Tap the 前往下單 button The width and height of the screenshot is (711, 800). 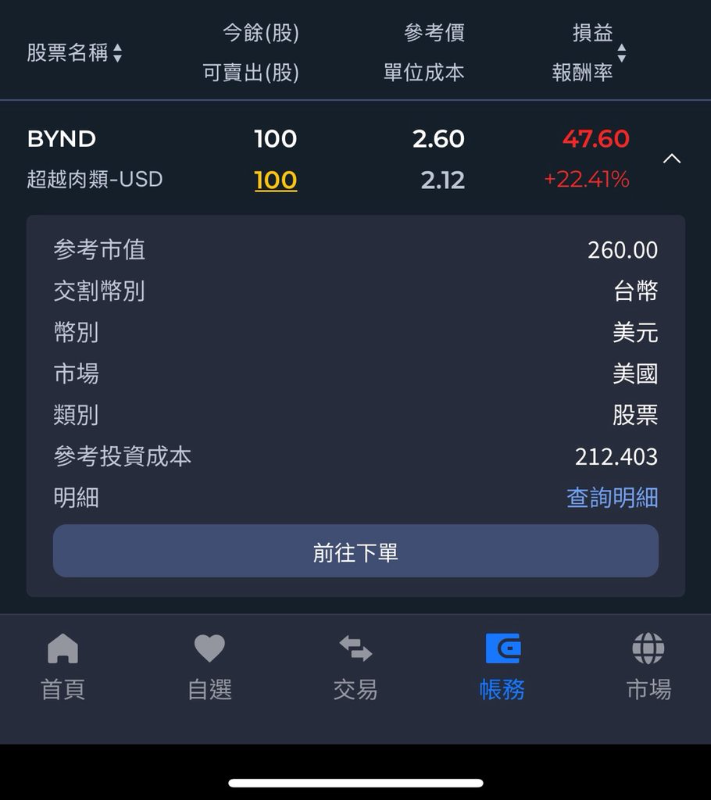coord(355,551)
